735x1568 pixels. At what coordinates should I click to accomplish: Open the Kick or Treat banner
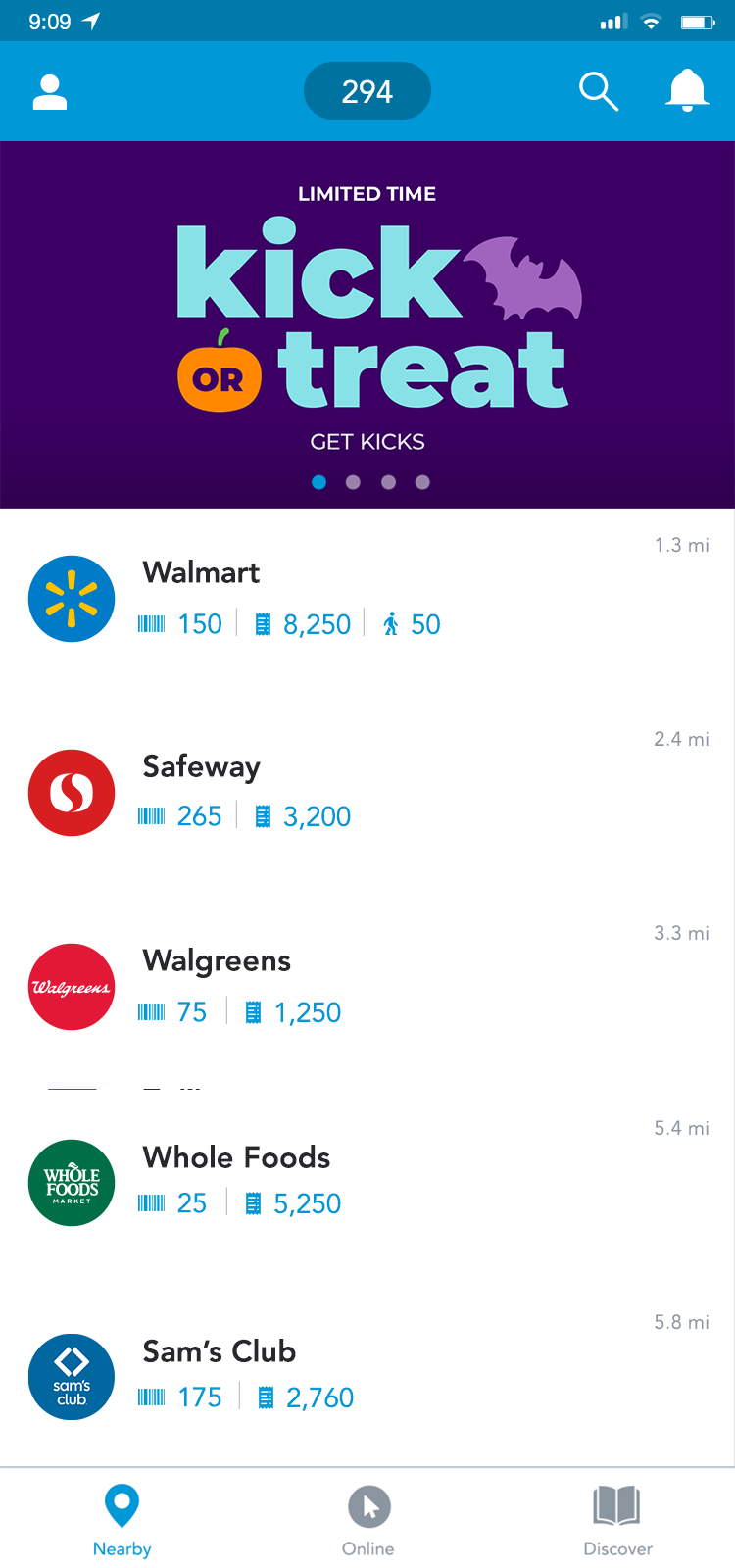tap(367, 324)
